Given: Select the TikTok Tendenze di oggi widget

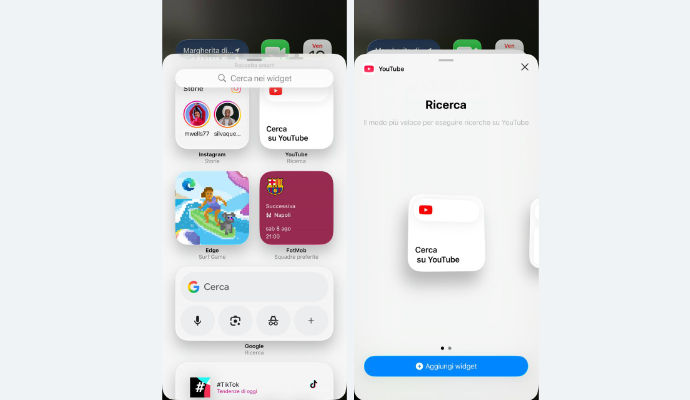Looking at the screenshot, I should (x=254, y=385).
